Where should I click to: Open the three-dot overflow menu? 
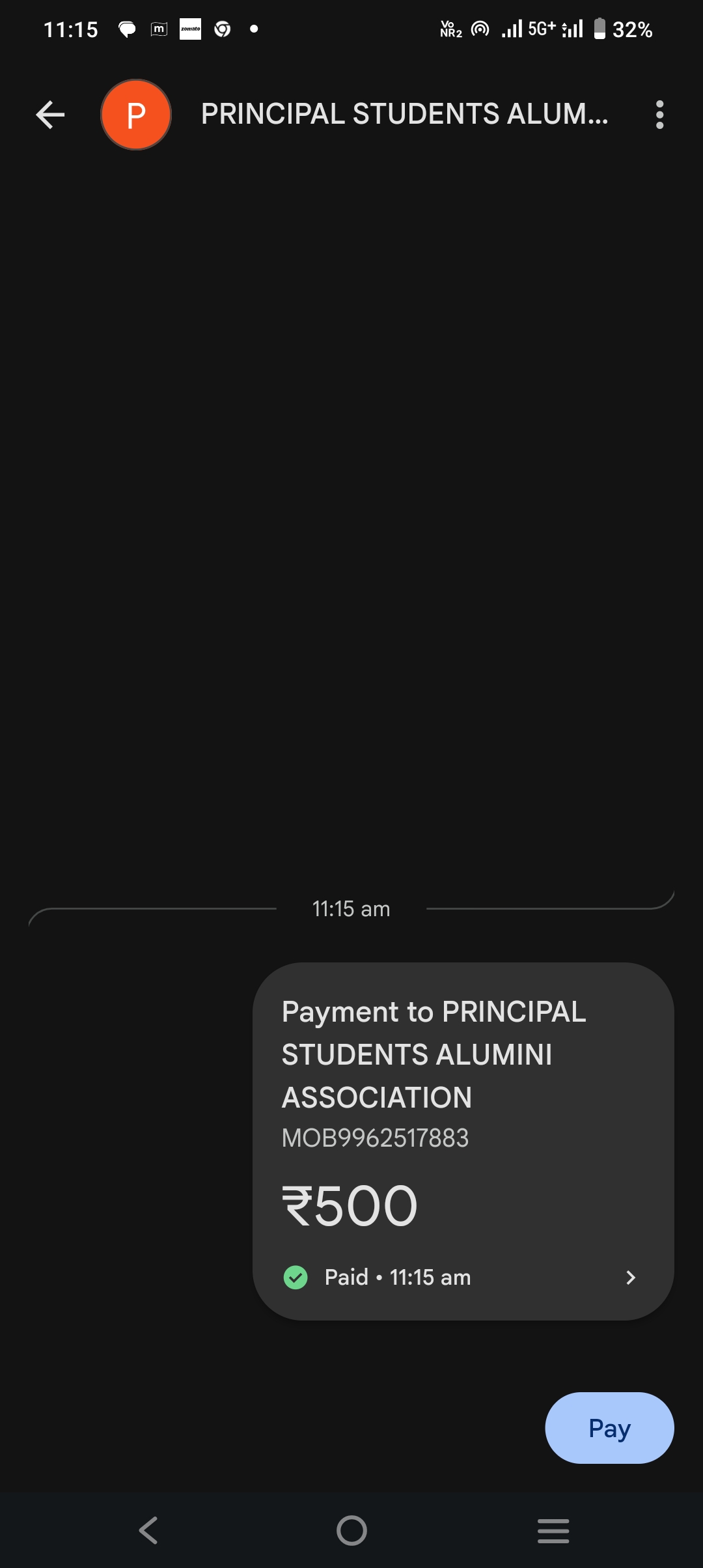[x=659, y=115]
